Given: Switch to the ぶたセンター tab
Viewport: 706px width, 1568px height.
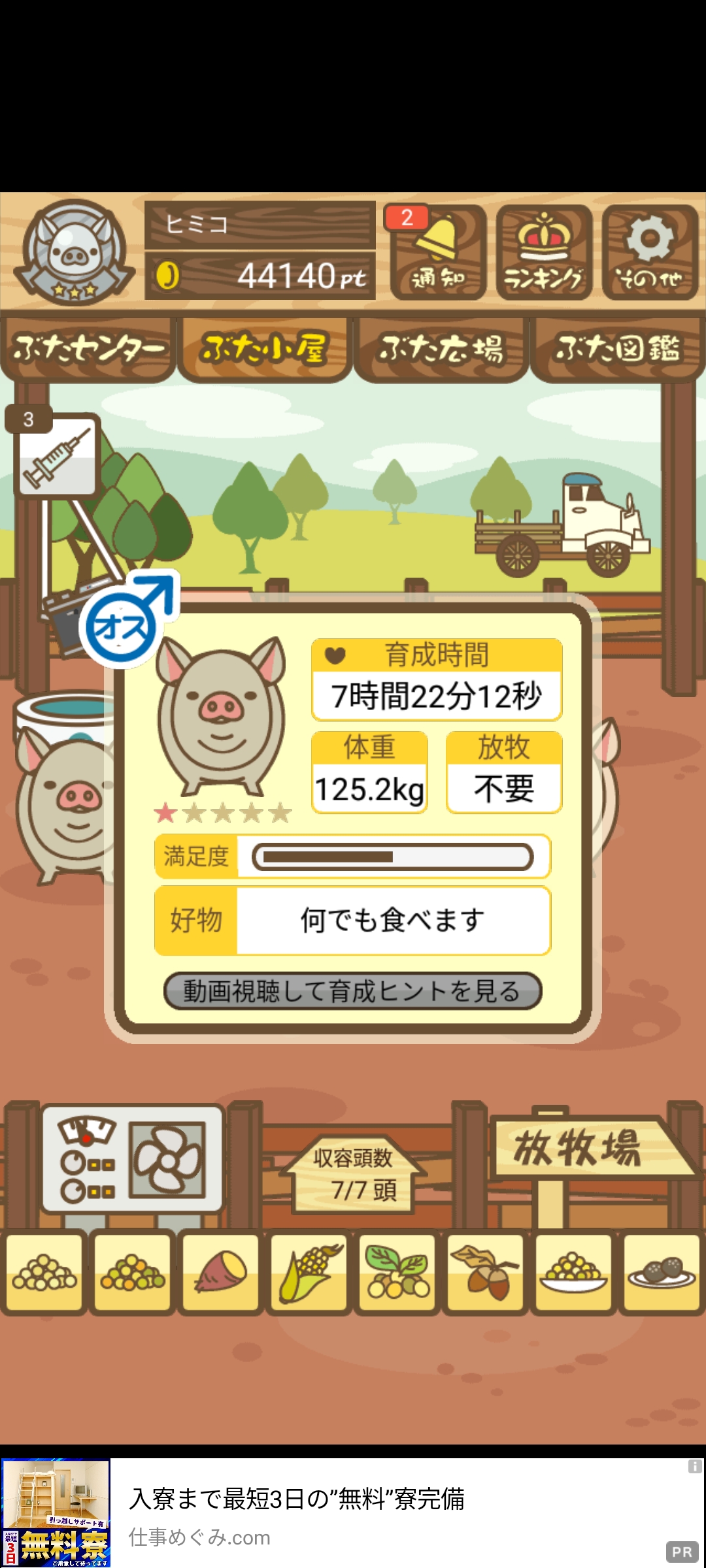Looking at the screenshot, I should click(88, 349).
